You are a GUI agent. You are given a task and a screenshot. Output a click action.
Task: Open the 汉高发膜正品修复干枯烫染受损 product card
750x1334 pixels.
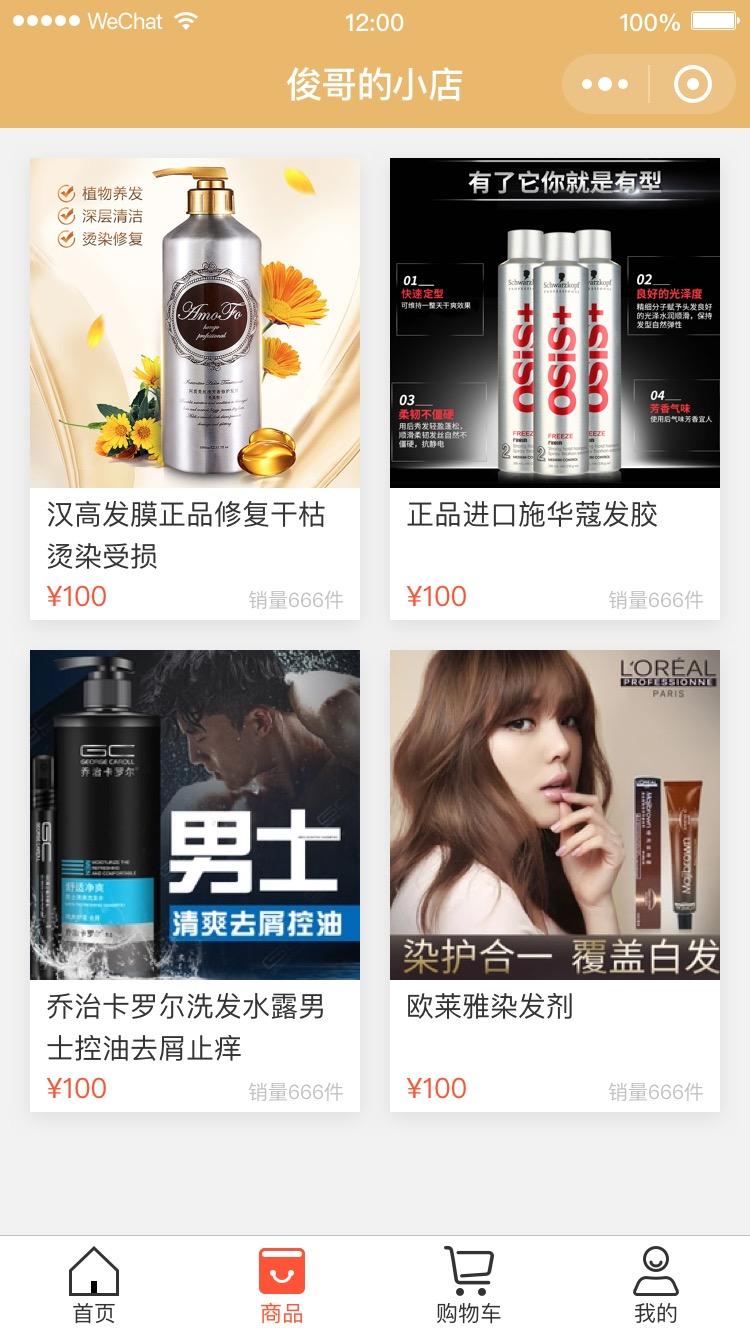[x=195, y=388]
